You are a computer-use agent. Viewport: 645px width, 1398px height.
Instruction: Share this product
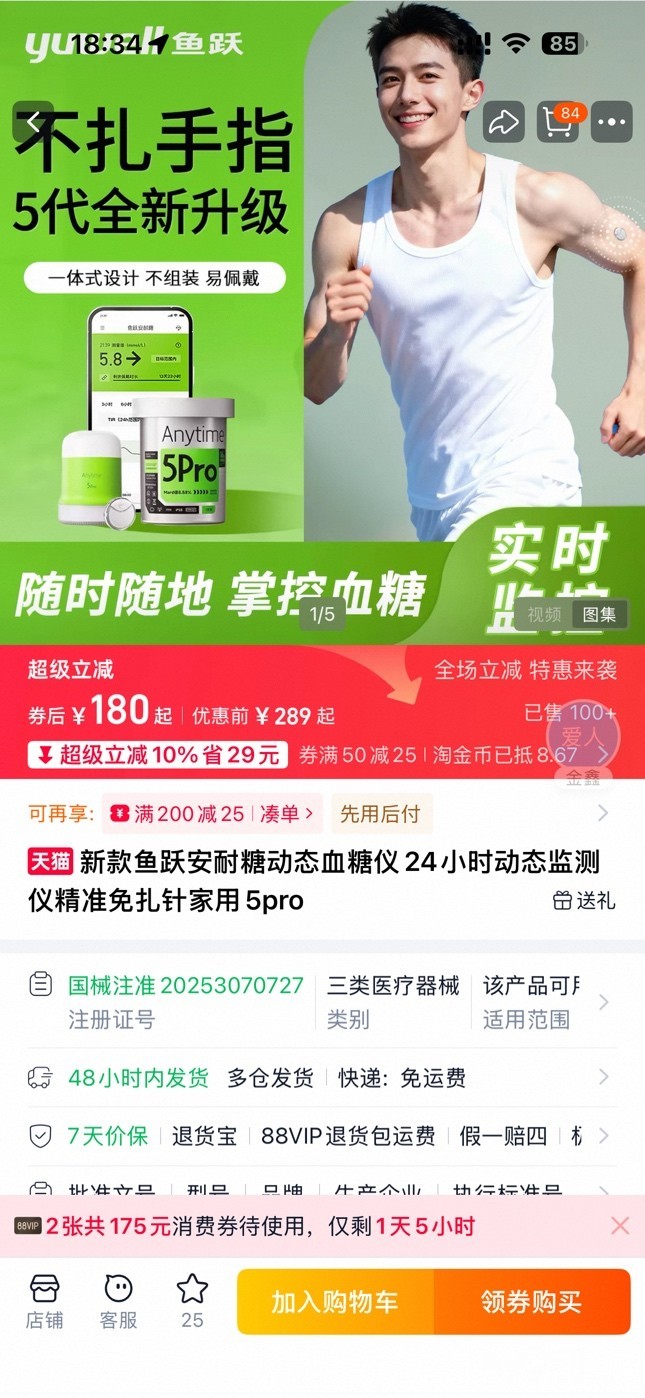(504, 123)
